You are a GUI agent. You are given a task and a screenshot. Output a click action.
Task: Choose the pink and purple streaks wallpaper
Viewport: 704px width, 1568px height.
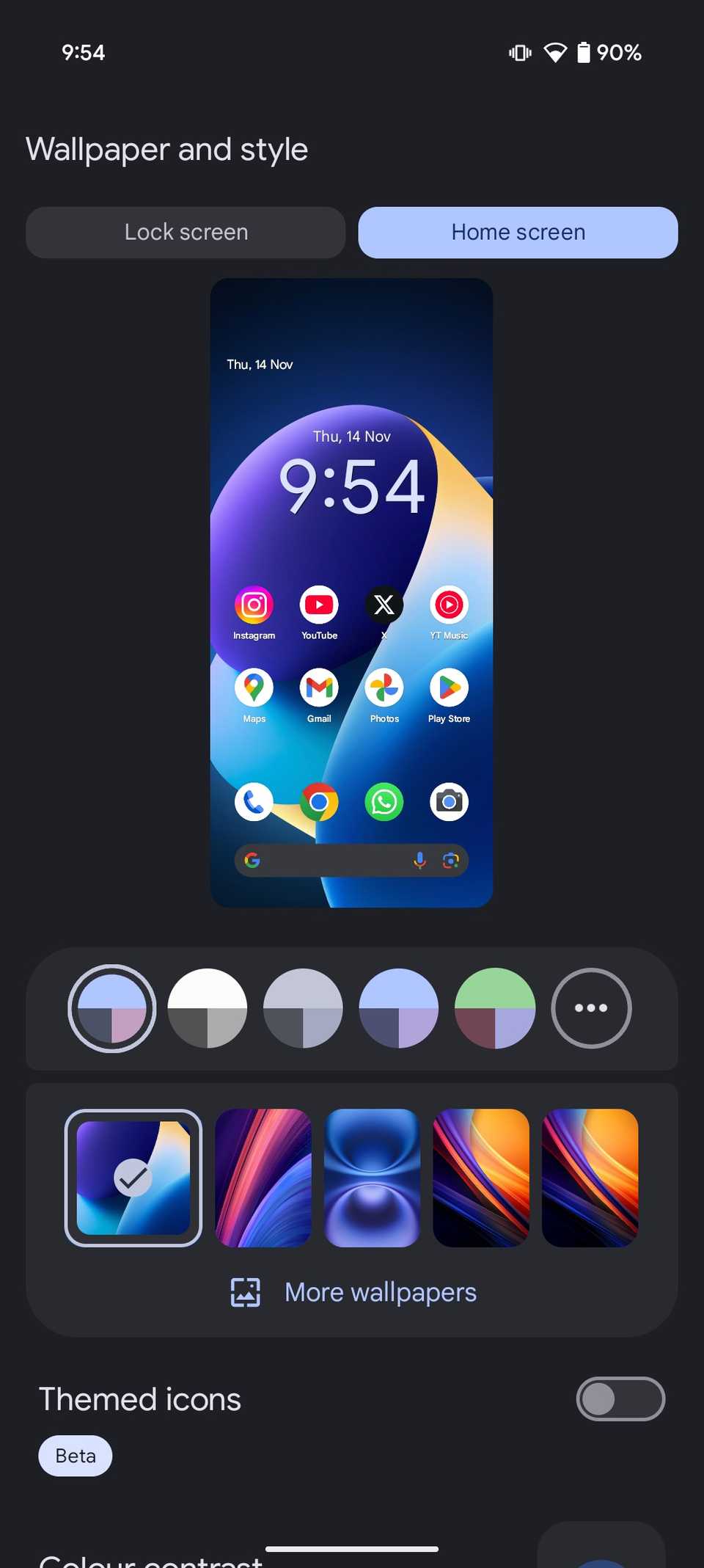[263, 1178]
